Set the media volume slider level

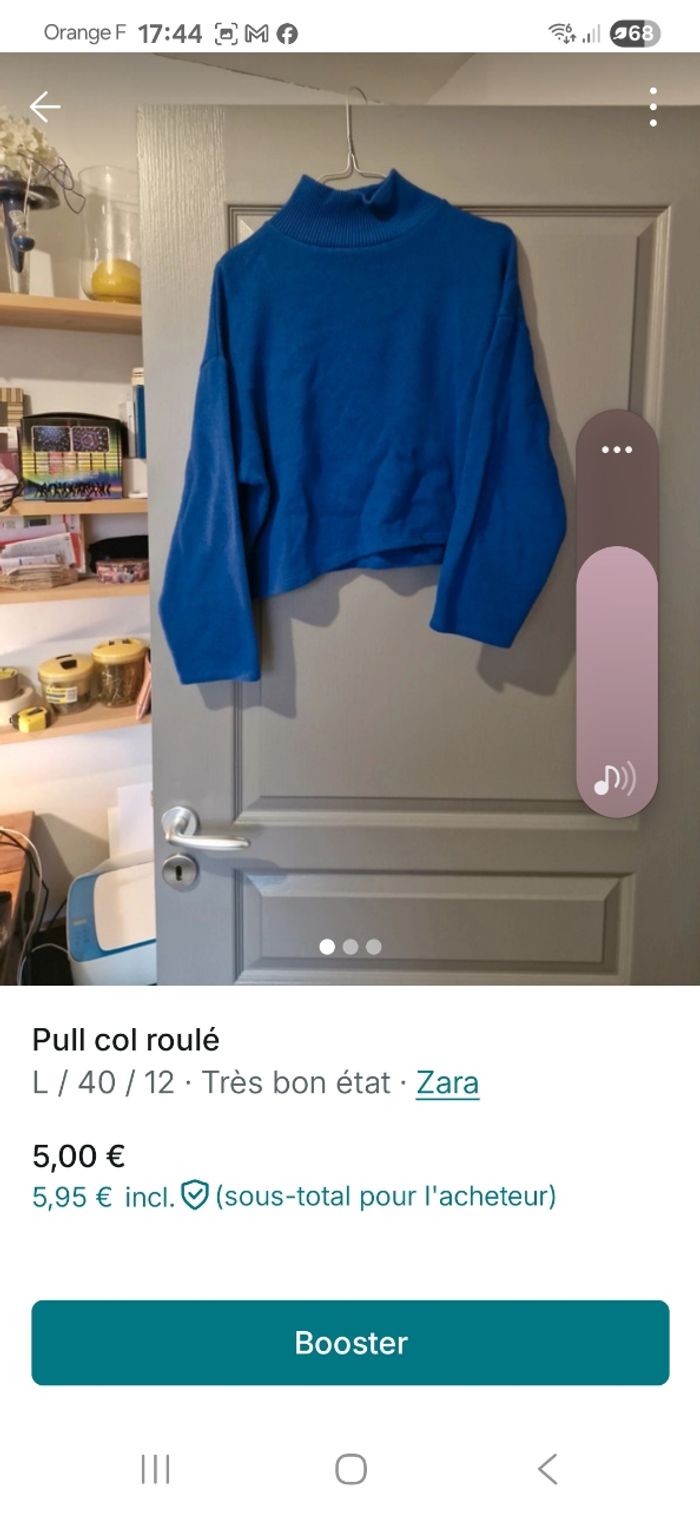coord(616,650)
